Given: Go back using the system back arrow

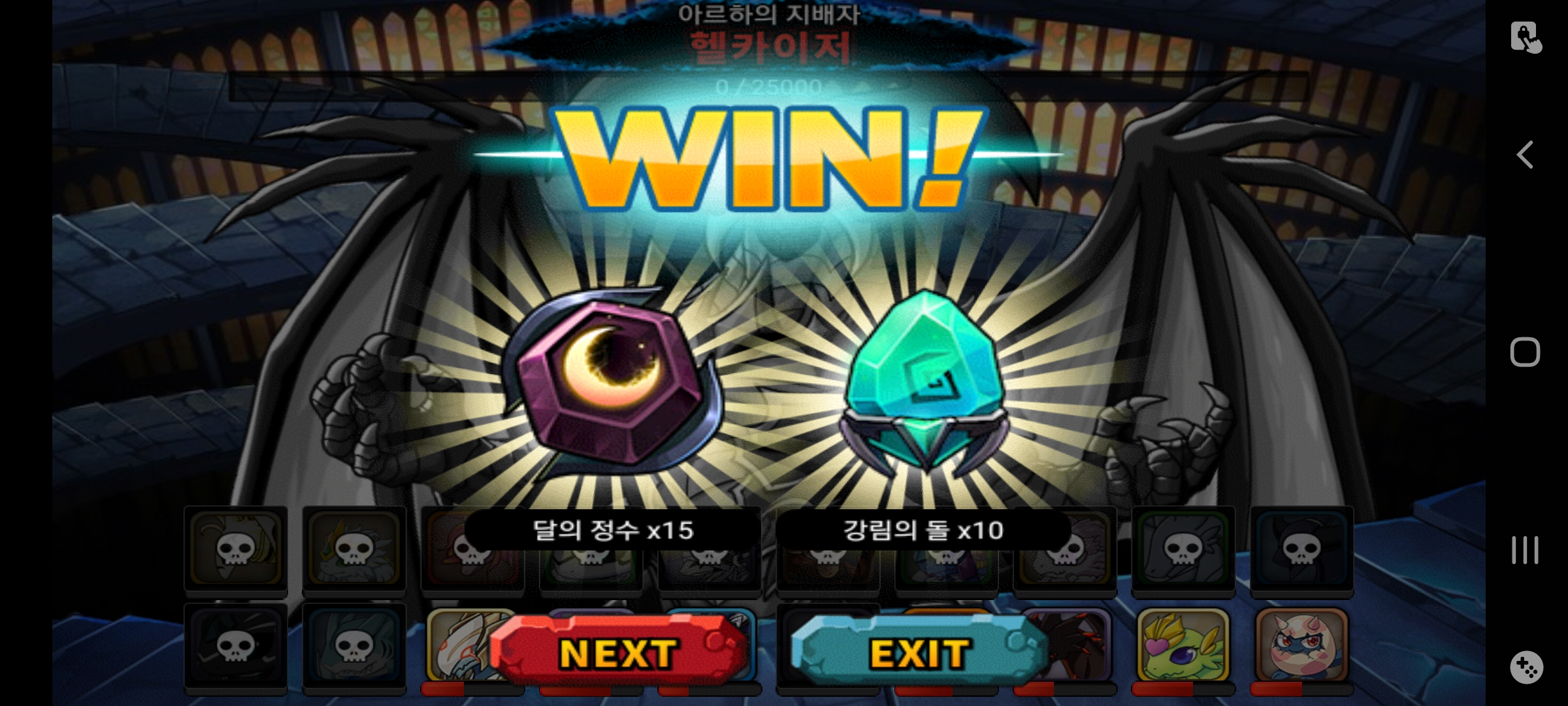Looking at the screenshot, I should point(1525,156).
